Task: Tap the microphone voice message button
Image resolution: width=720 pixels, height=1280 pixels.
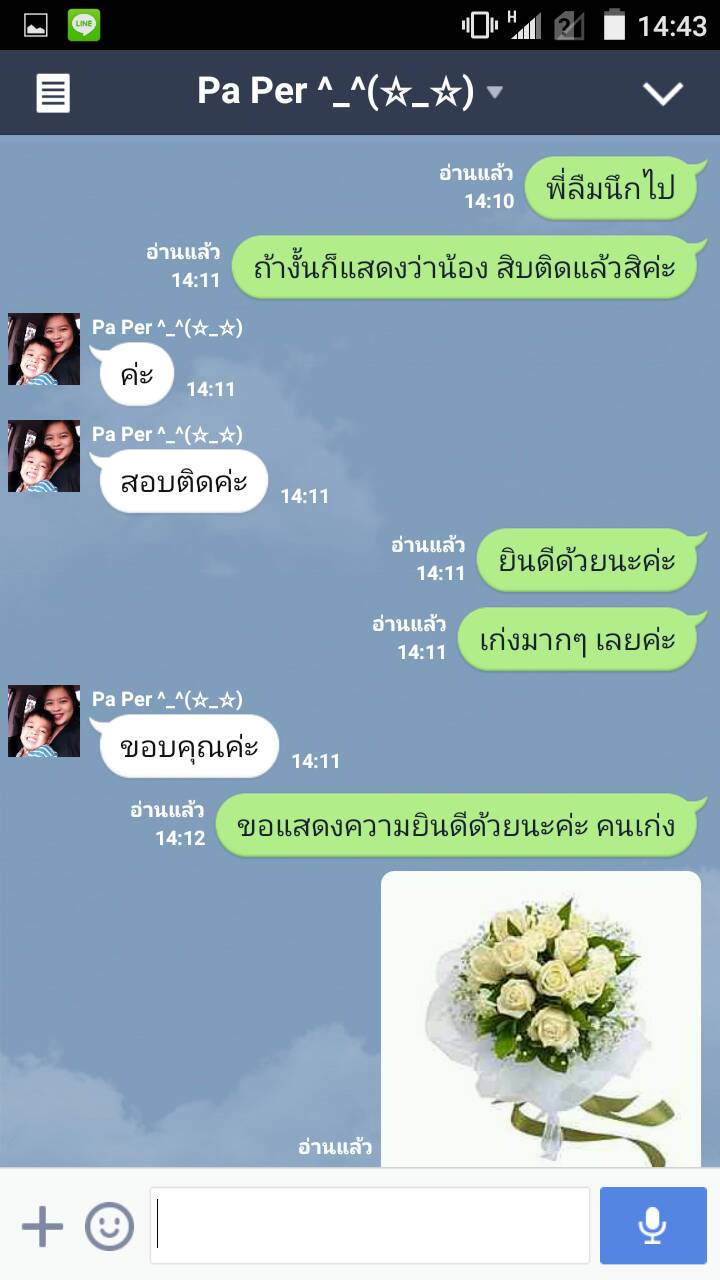Action: pyautogui.click(x=653, y=1226)
